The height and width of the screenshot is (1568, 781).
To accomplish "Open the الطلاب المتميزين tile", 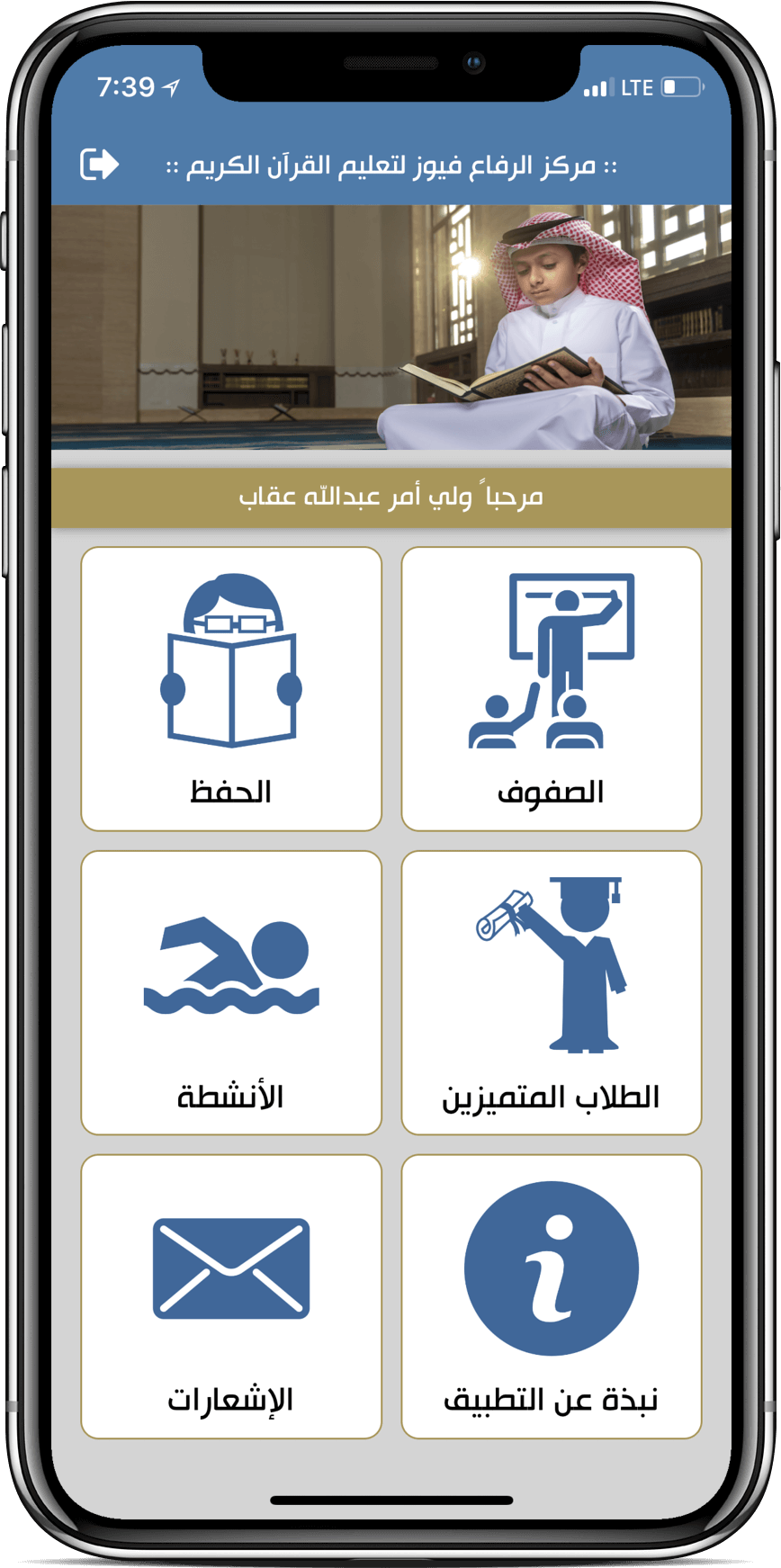I will pos(551,993).
